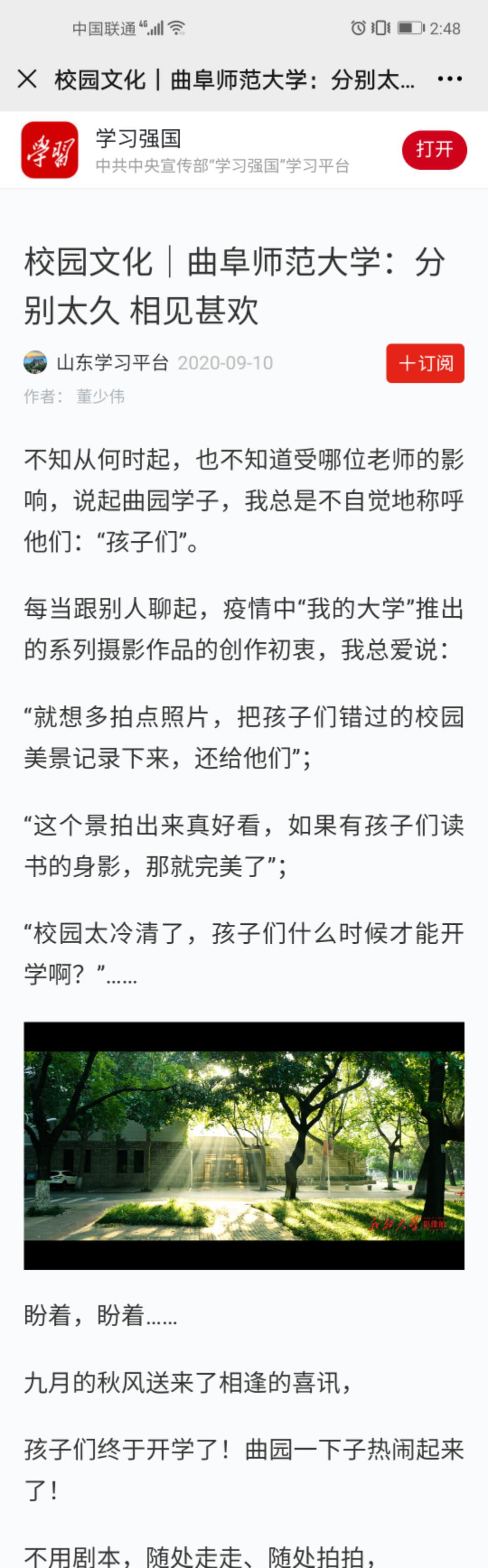The image size is (488, 1568).
Task: Subscribe with the 订阅 button
Action: point(425,363)
